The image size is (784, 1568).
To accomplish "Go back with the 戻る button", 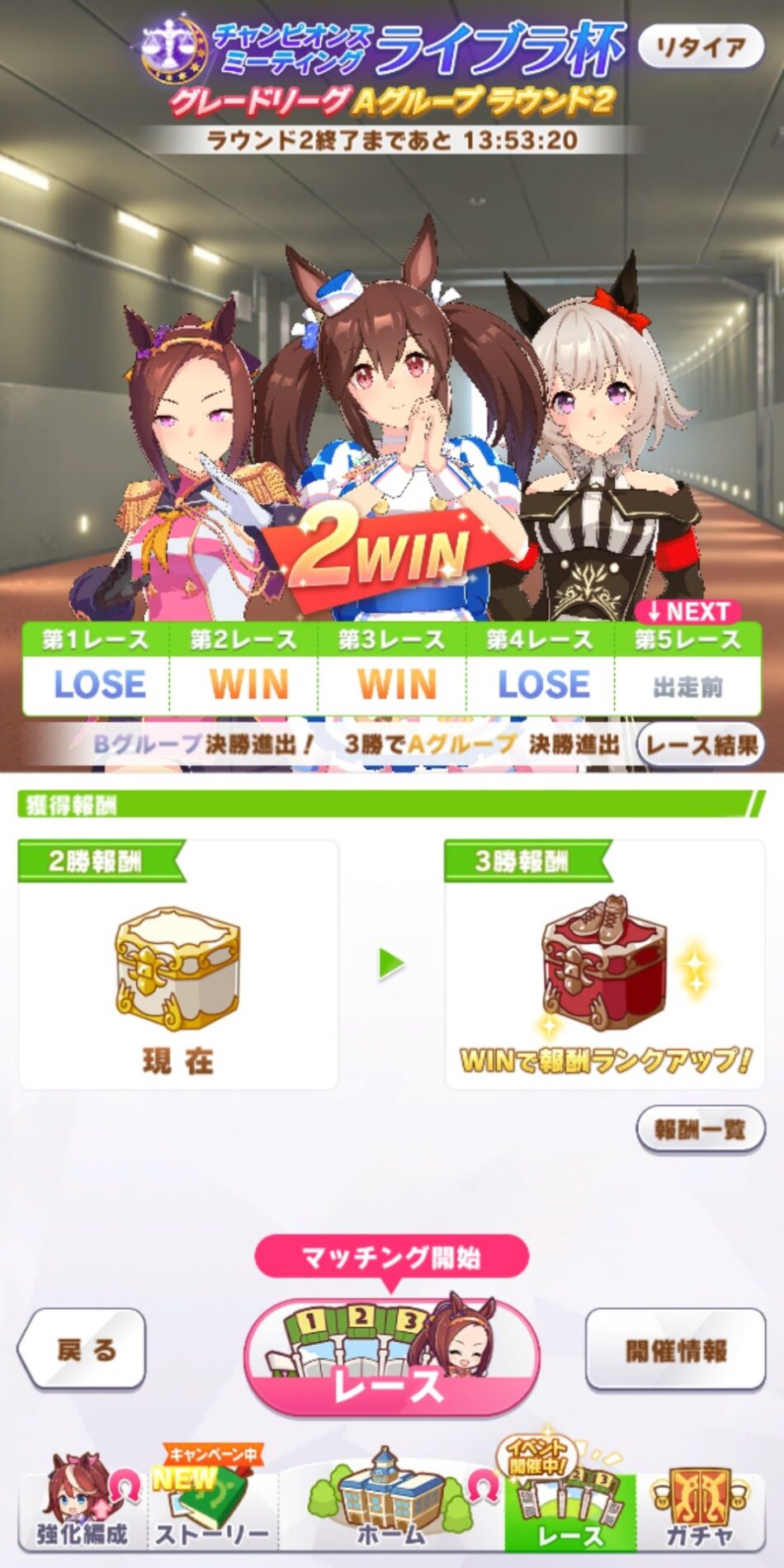I will [83, 1350].
